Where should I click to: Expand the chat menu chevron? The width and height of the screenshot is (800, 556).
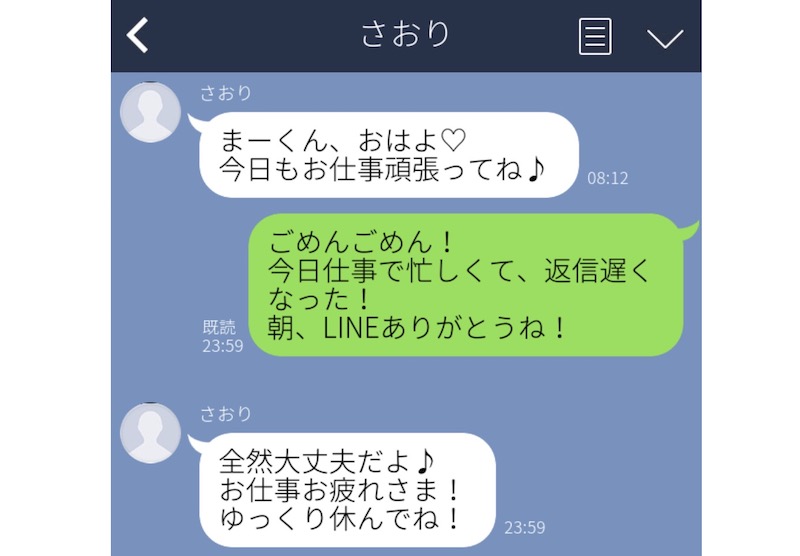664,38
